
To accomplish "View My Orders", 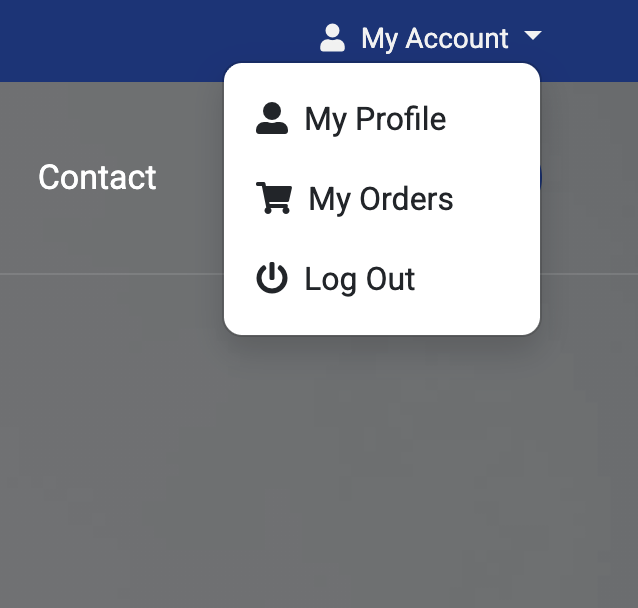I will coord(379,199).
